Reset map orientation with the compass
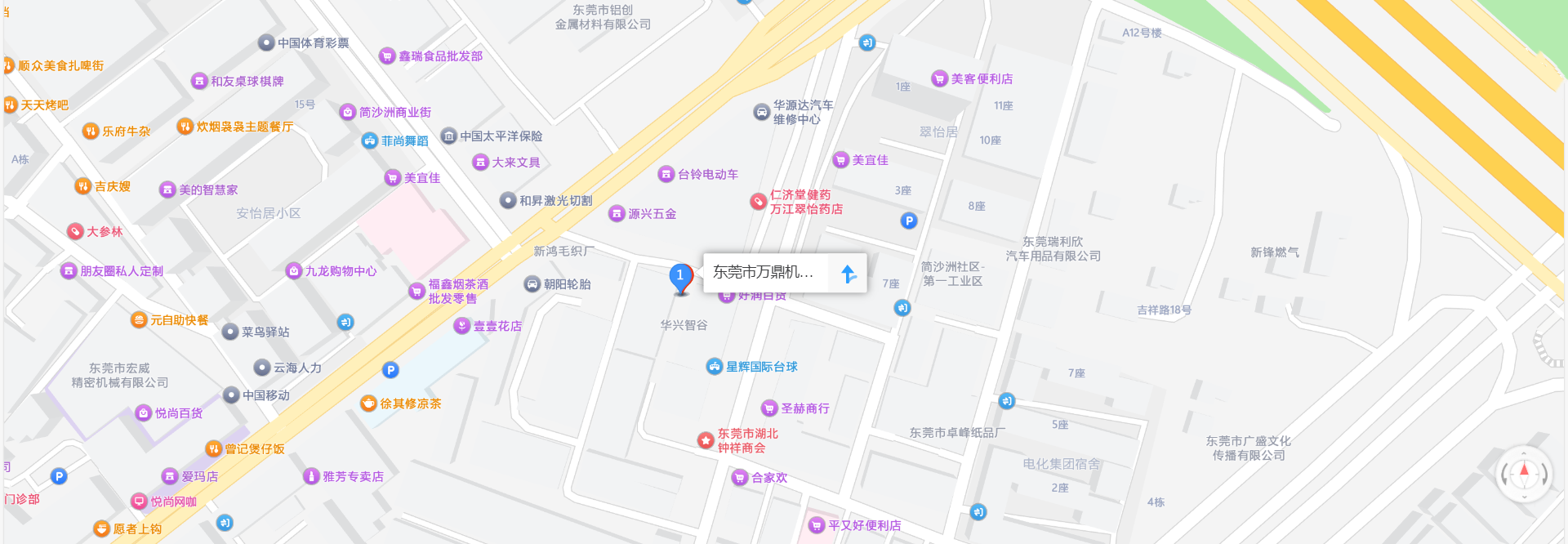The width and height of the screenshot is (1568, 544). click(x=1523, y=473)
